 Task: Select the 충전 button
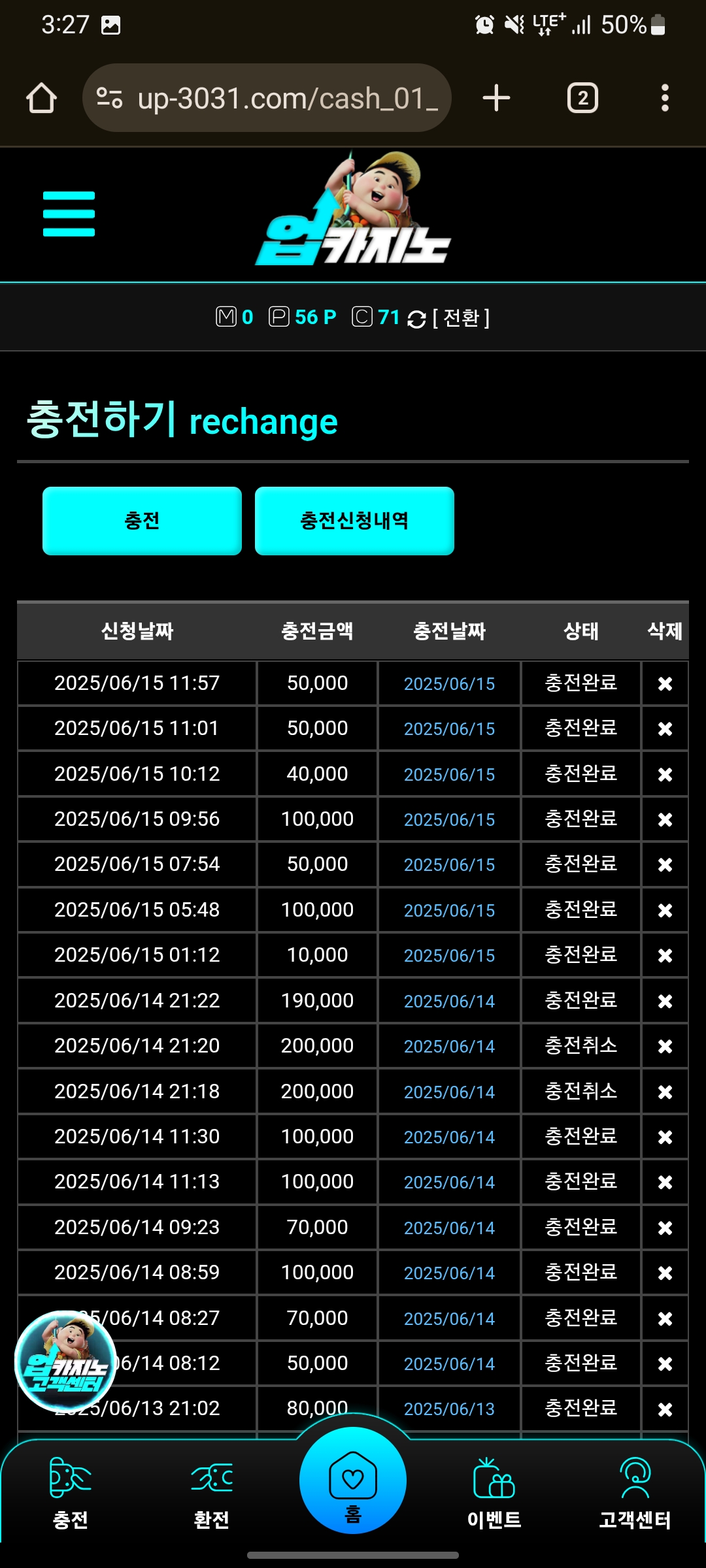(142, 521)
